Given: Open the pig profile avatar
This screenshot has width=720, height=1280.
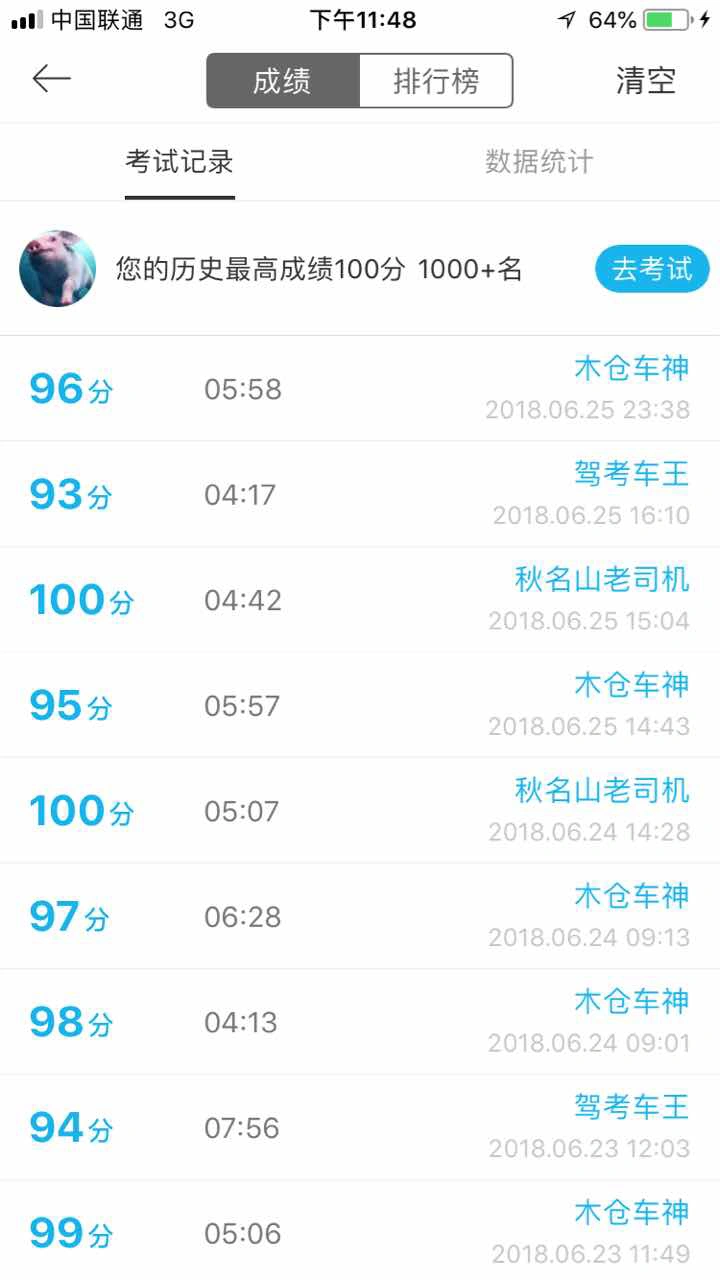Looking at the screenshot, I should click(58, 268).
